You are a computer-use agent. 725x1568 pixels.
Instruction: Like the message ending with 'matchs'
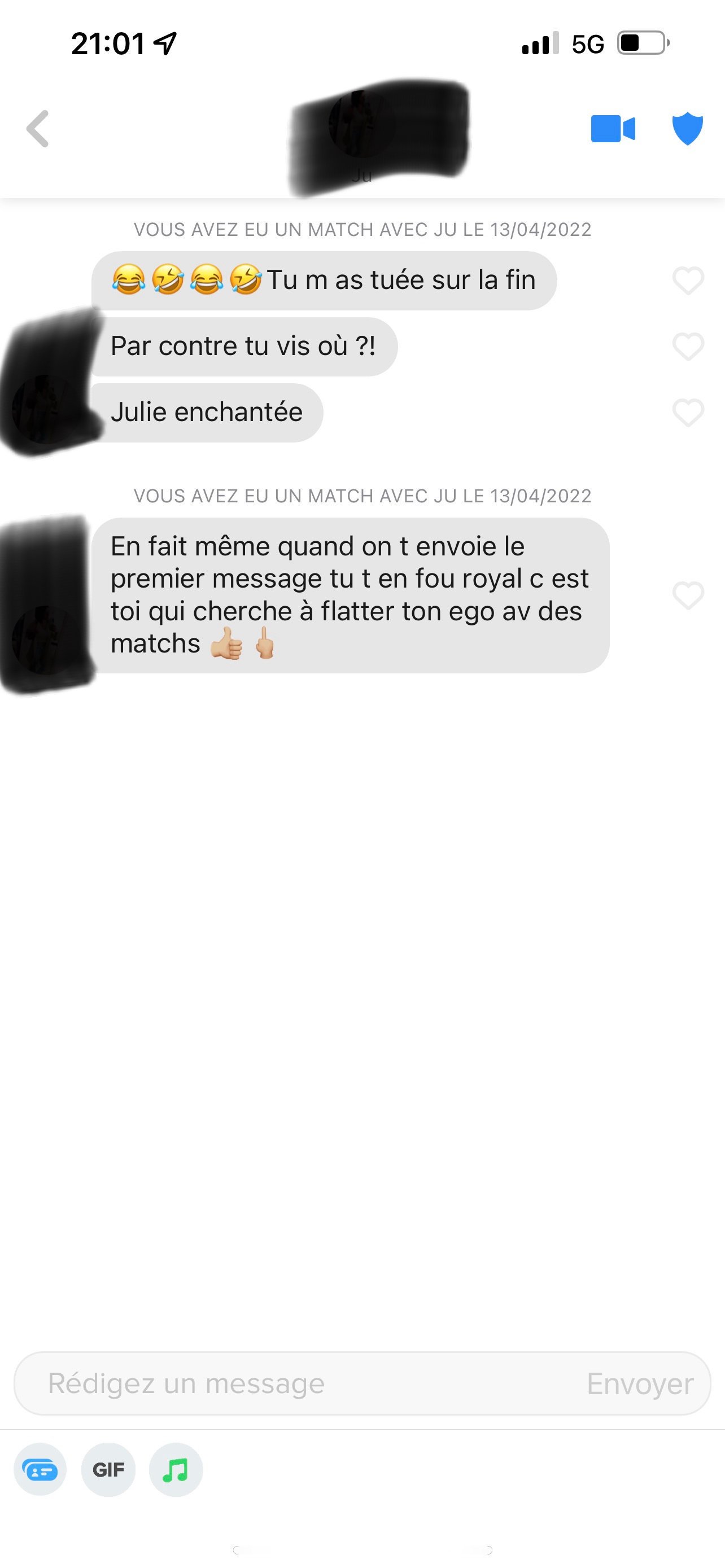tap(688, 595)
